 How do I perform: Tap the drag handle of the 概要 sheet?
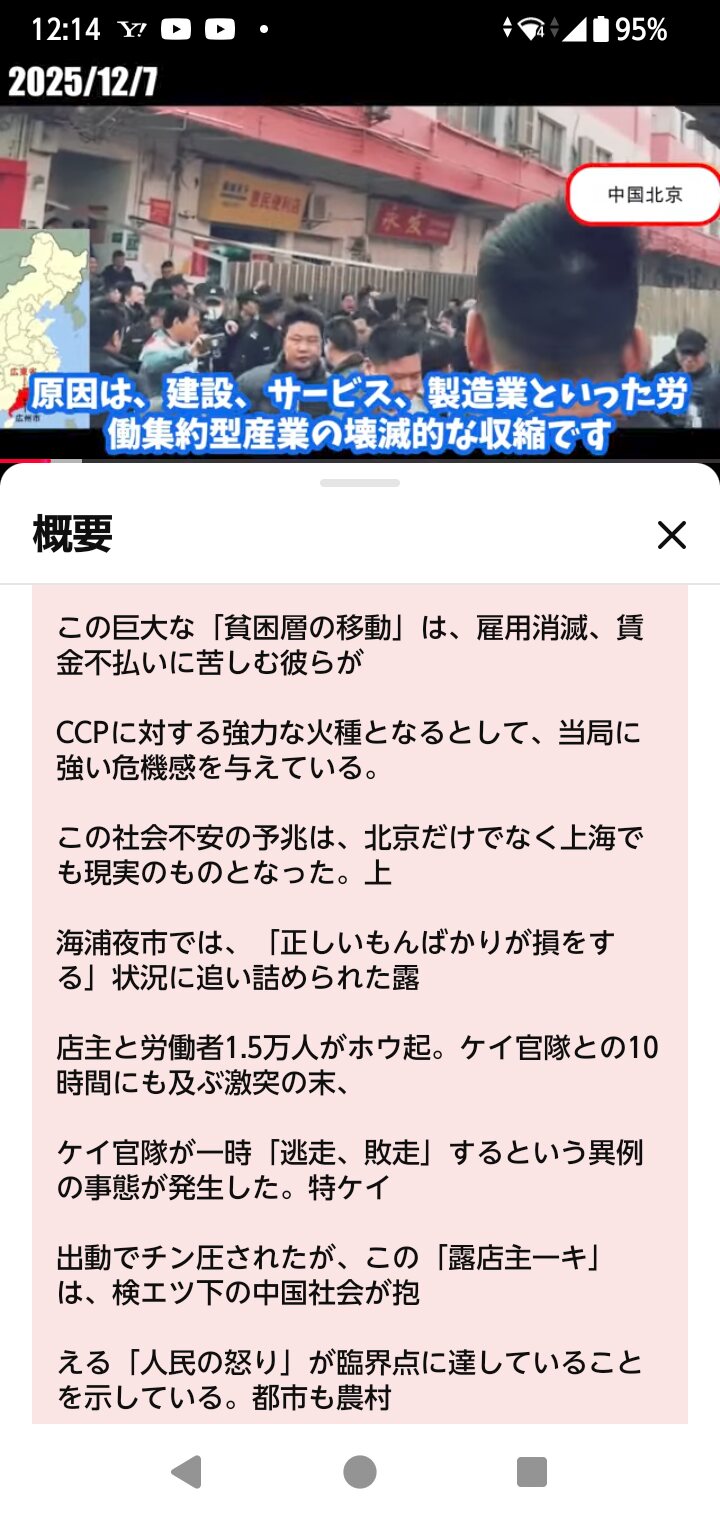point(360,483)
